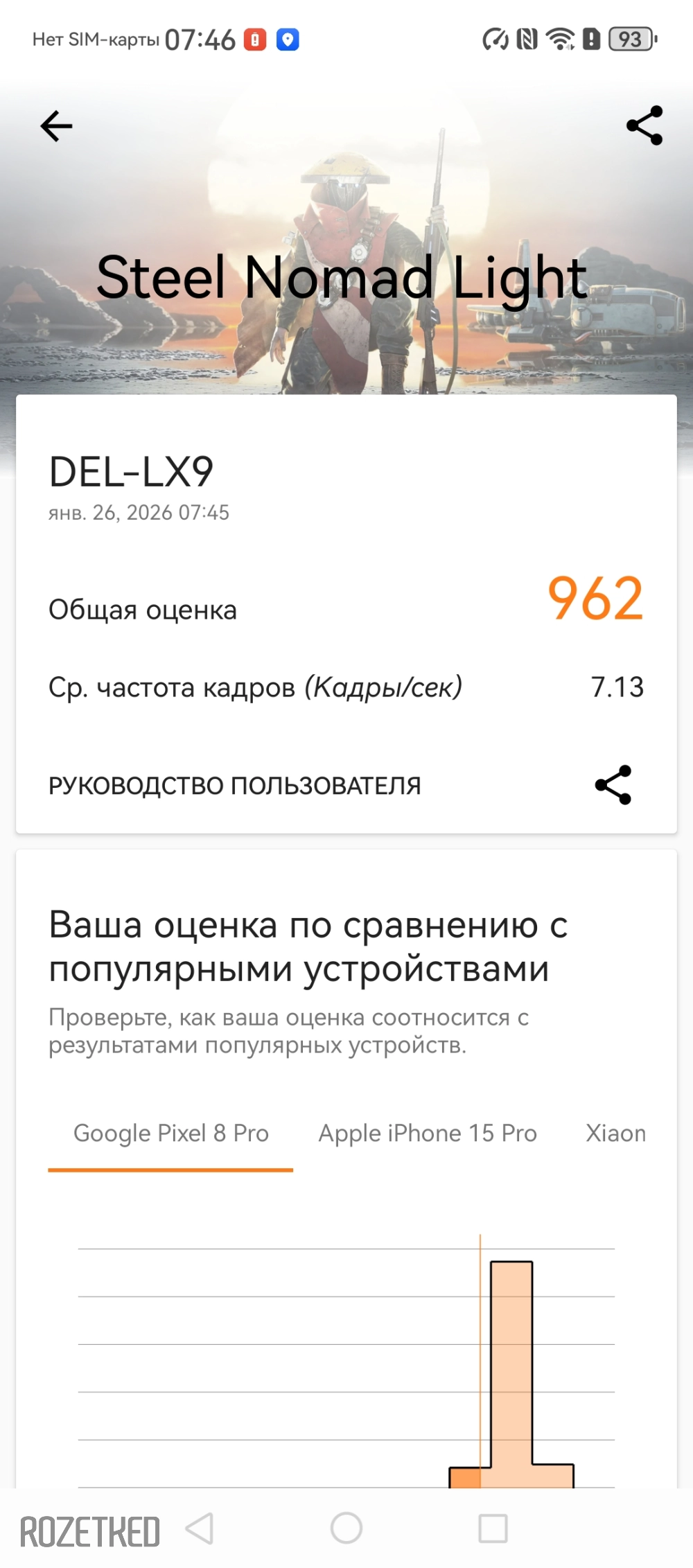Open РУКОВОДСТВО ПОЛЬЗОВАТЕЛЯ
693x1568 pixels.
click(x=234, y=786)
